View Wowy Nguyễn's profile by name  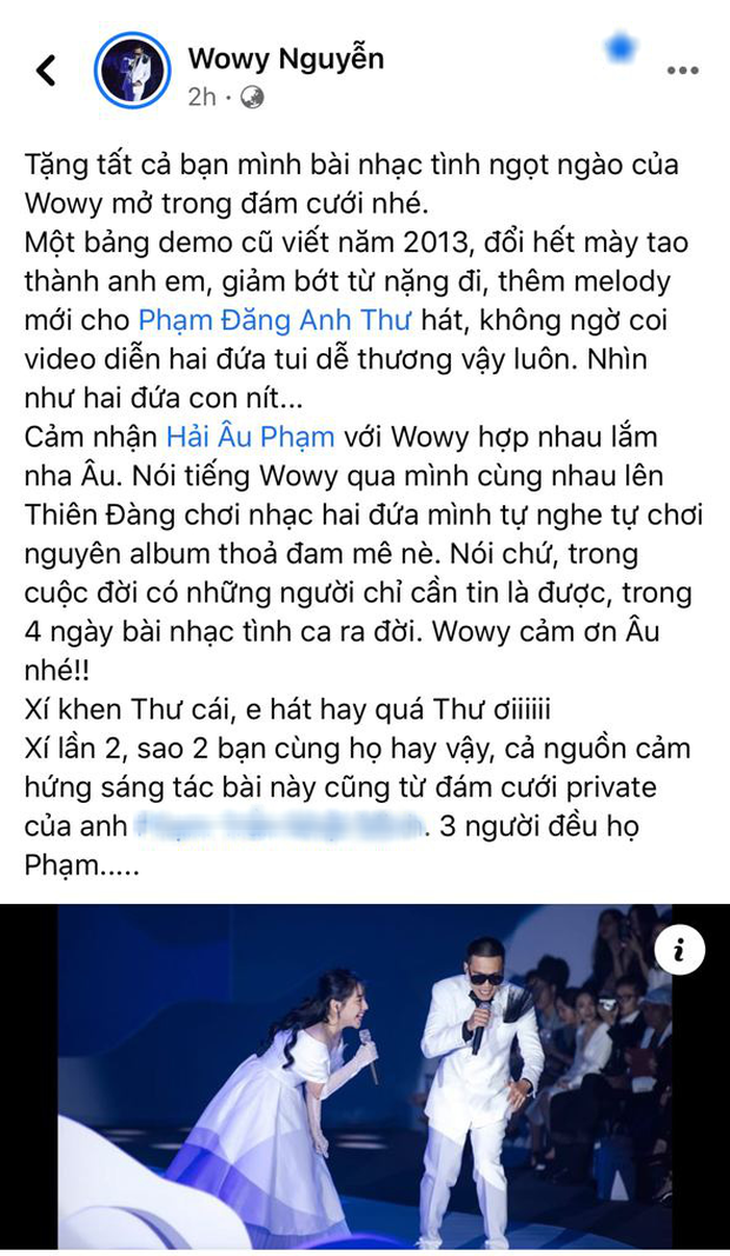[285, 58]
